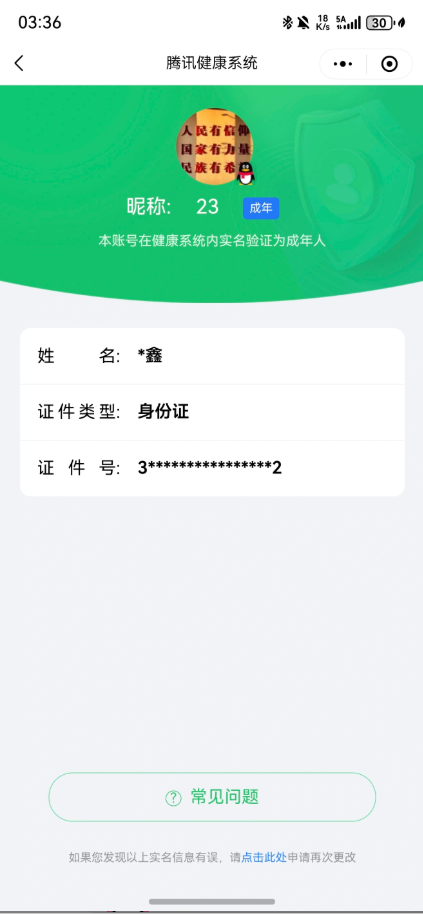423x914 pixels.
Task: Close the mini program with the circle button
Action: click(x=389, y=64)
